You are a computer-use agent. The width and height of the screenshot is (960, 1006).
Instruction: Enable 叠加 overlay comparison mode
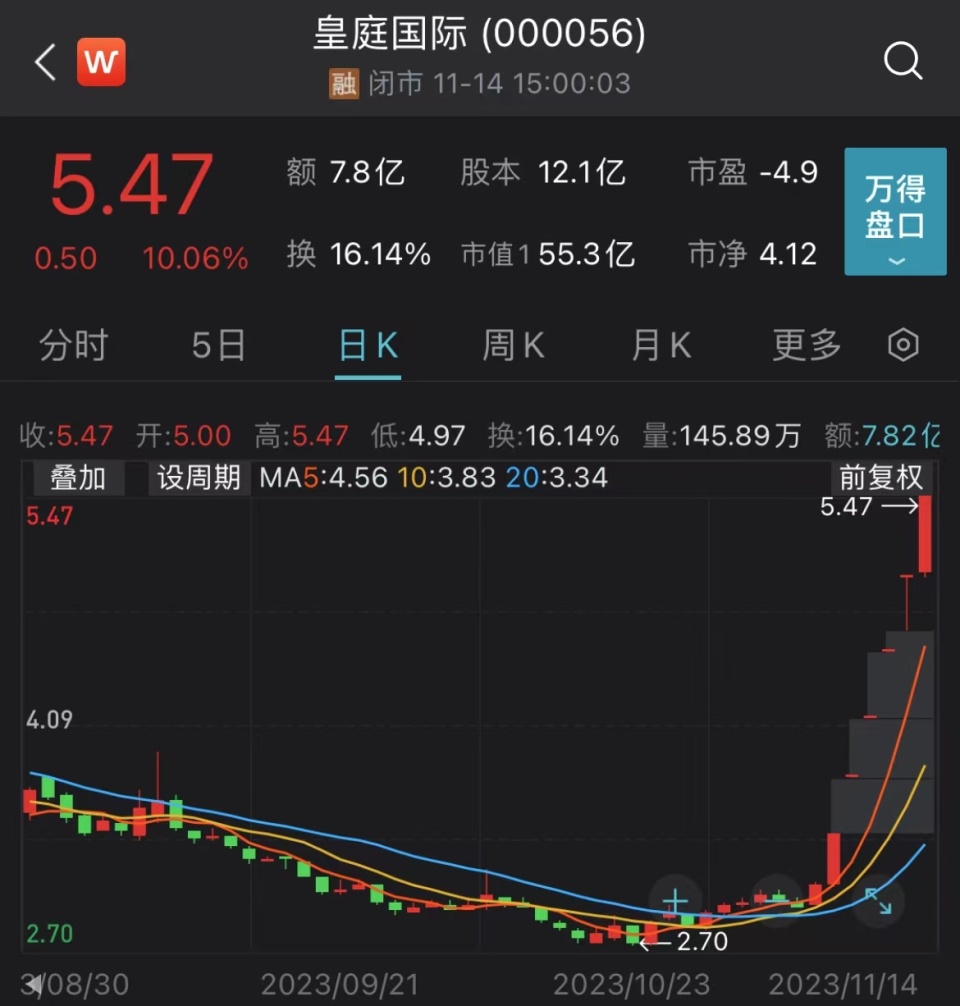77,477
